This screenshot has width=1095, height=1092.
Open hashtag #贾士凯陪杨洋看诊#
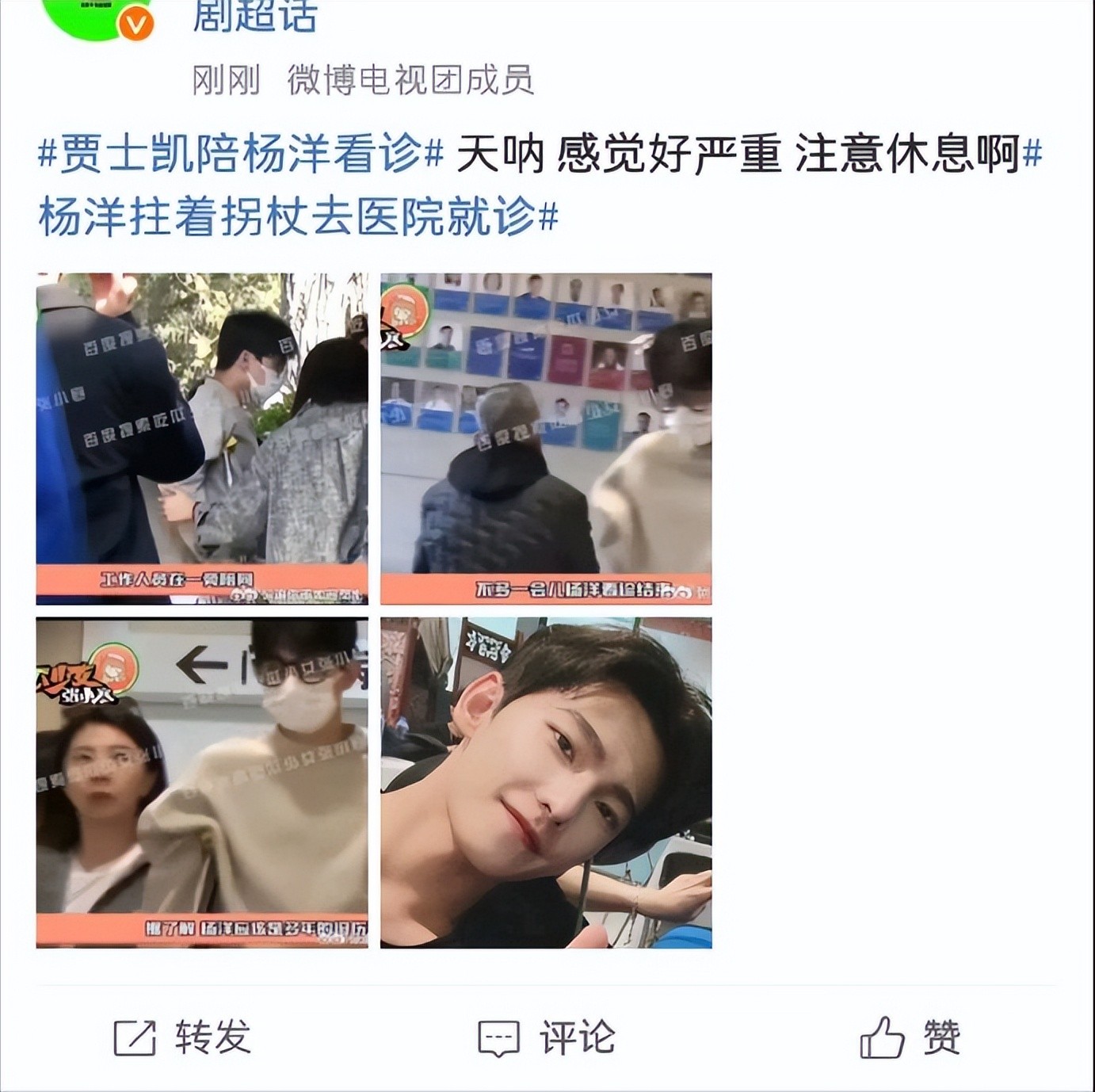click(x=240, y=154)
